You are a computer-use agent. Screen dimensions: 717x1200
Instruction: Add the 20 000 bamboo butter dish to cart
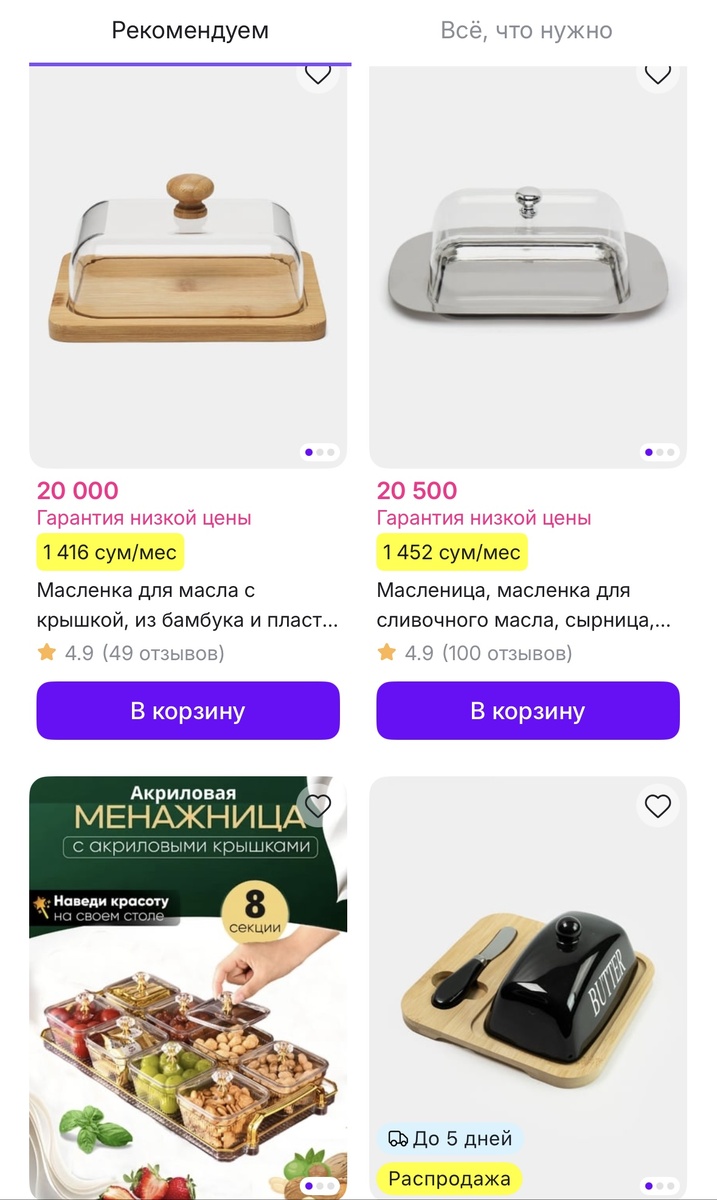pos(188,711)
